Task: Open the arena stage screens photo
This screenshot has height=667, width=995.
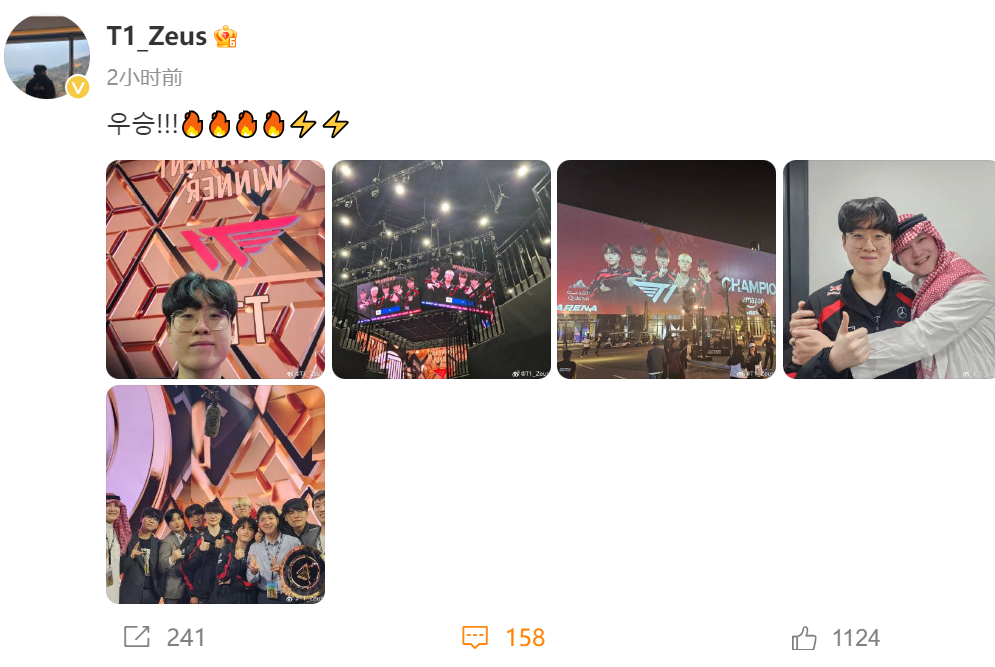Action: click(x=441, y=269)
